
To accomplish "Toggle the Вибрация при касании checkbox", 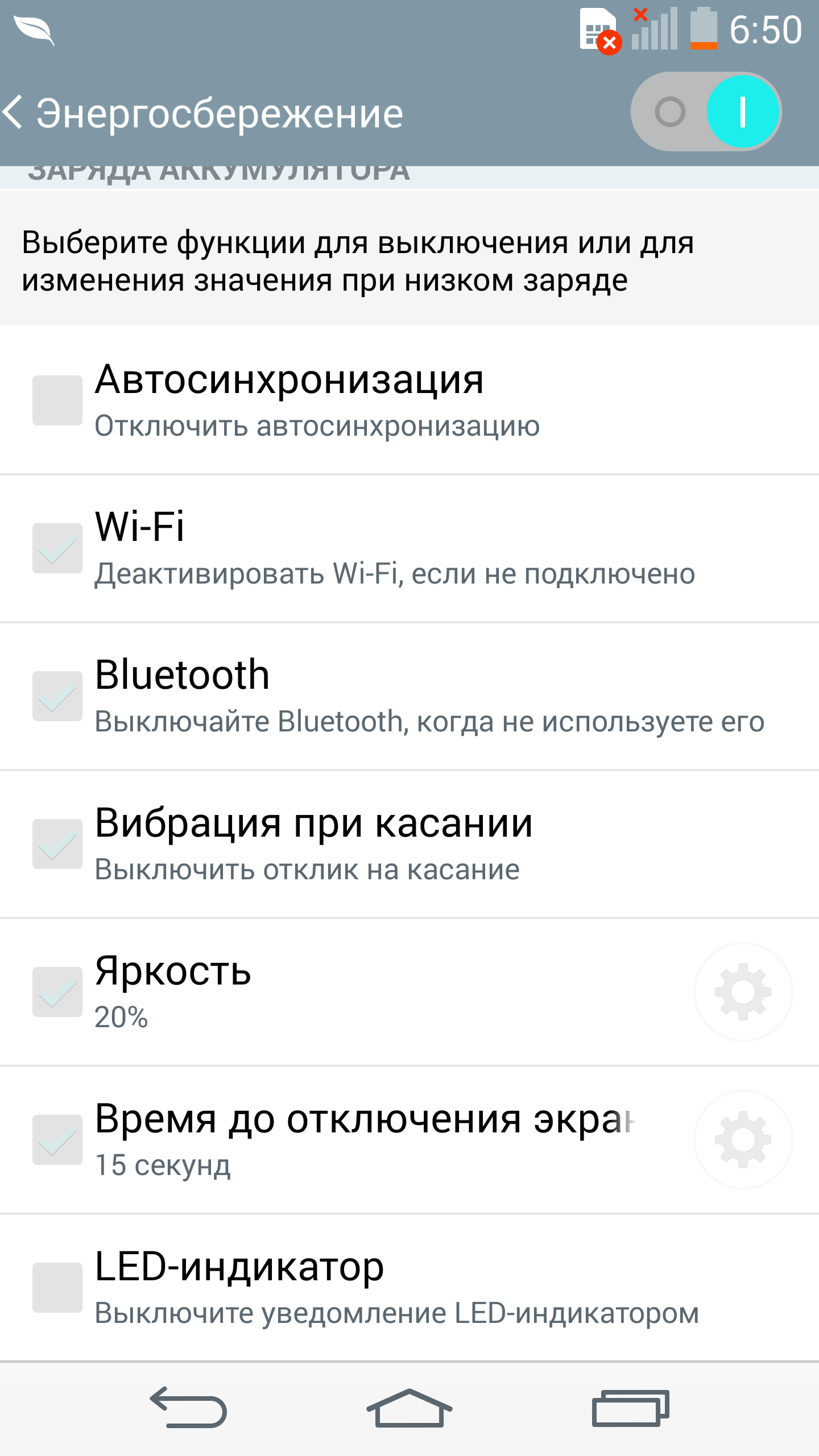I will pos(57,844).
